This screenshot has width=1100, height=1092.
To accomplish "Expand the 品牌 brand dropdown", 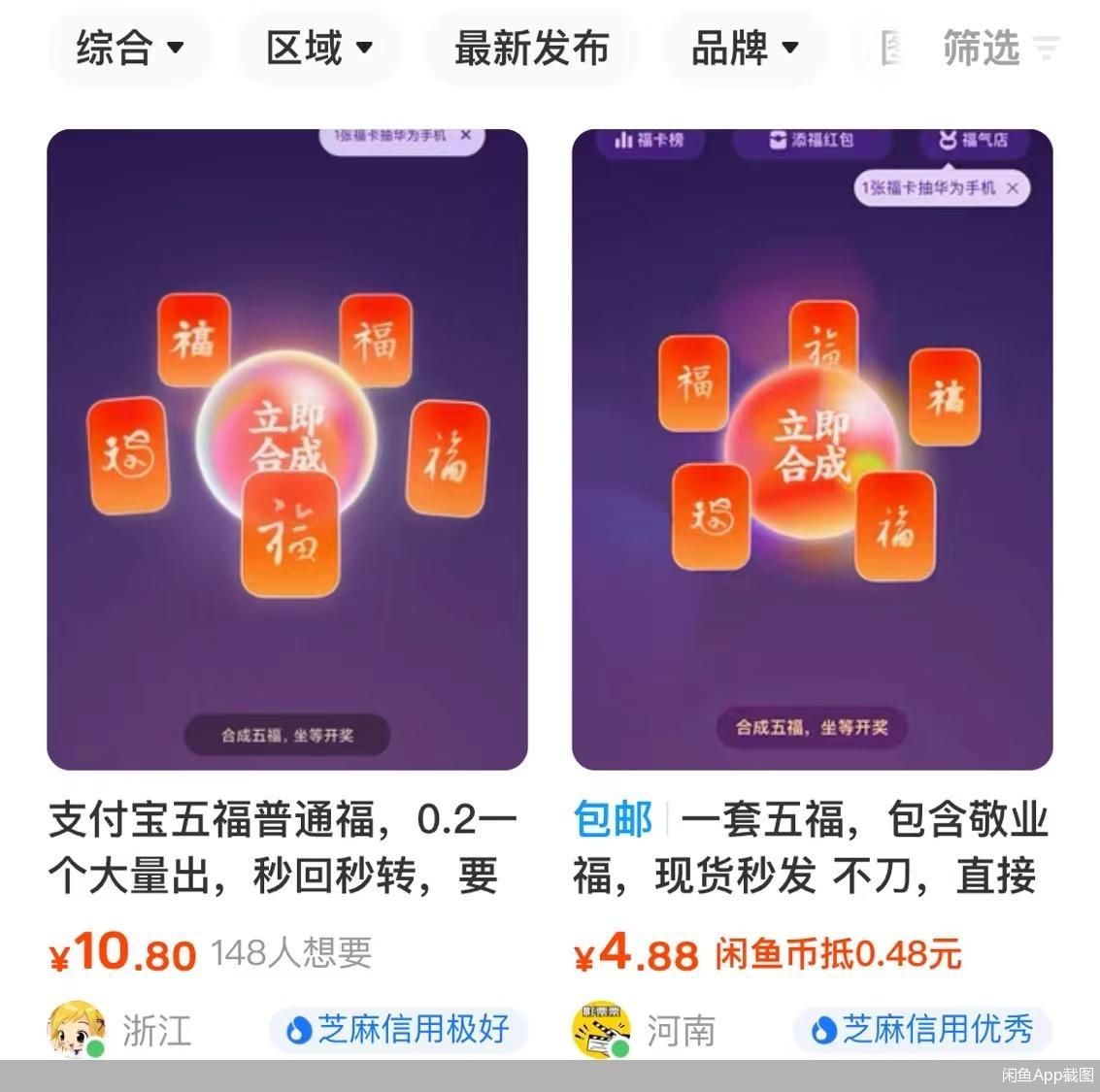I will click(745, 48).
